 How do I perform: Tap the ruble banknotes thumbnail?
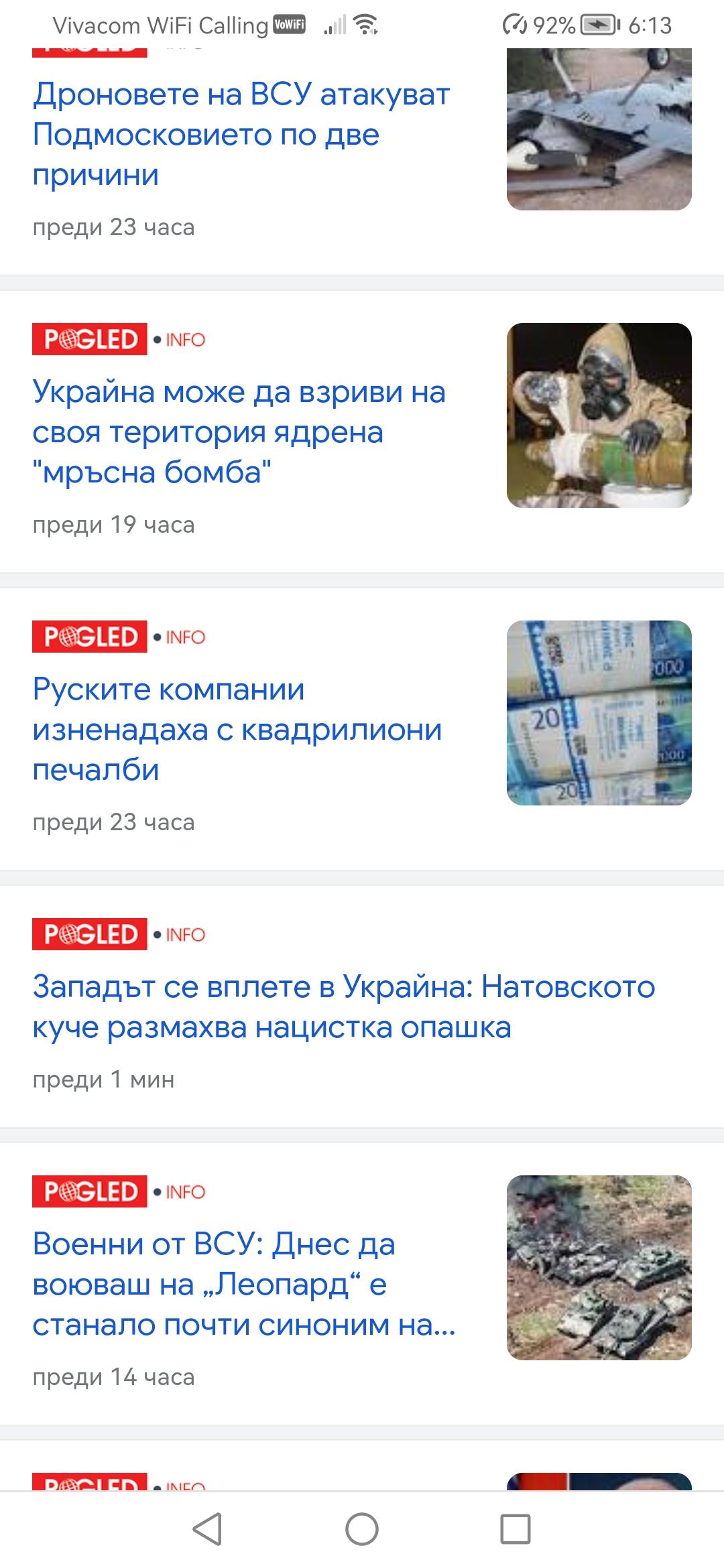point(599,713)
